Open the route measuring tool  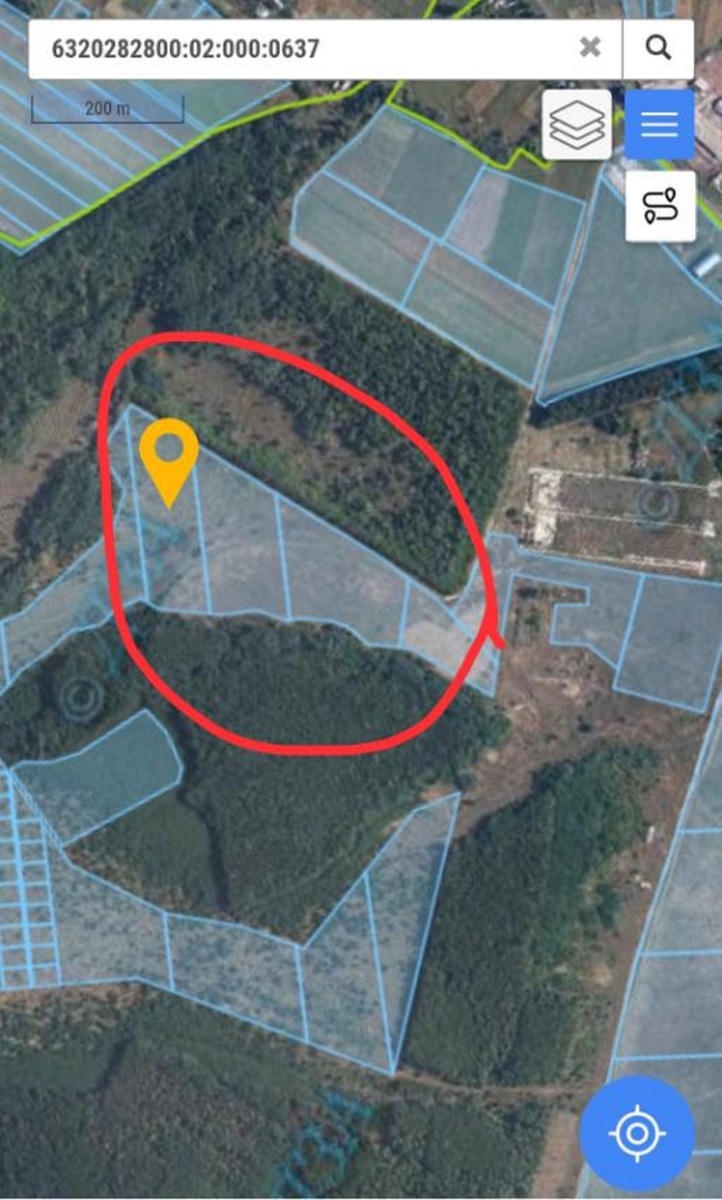(660, 206)
